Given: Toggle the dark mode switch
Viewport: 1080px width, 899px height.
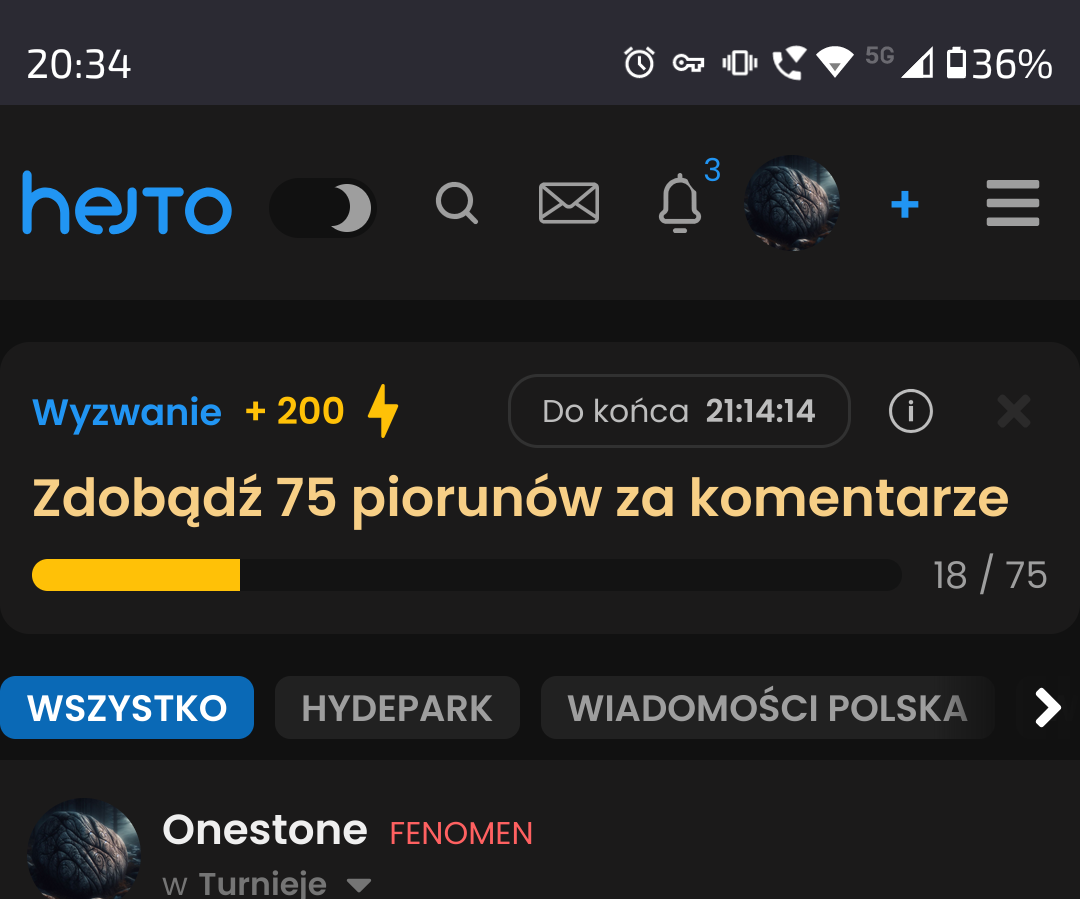Looking at the screenshot, I should (x=323, y=208).
